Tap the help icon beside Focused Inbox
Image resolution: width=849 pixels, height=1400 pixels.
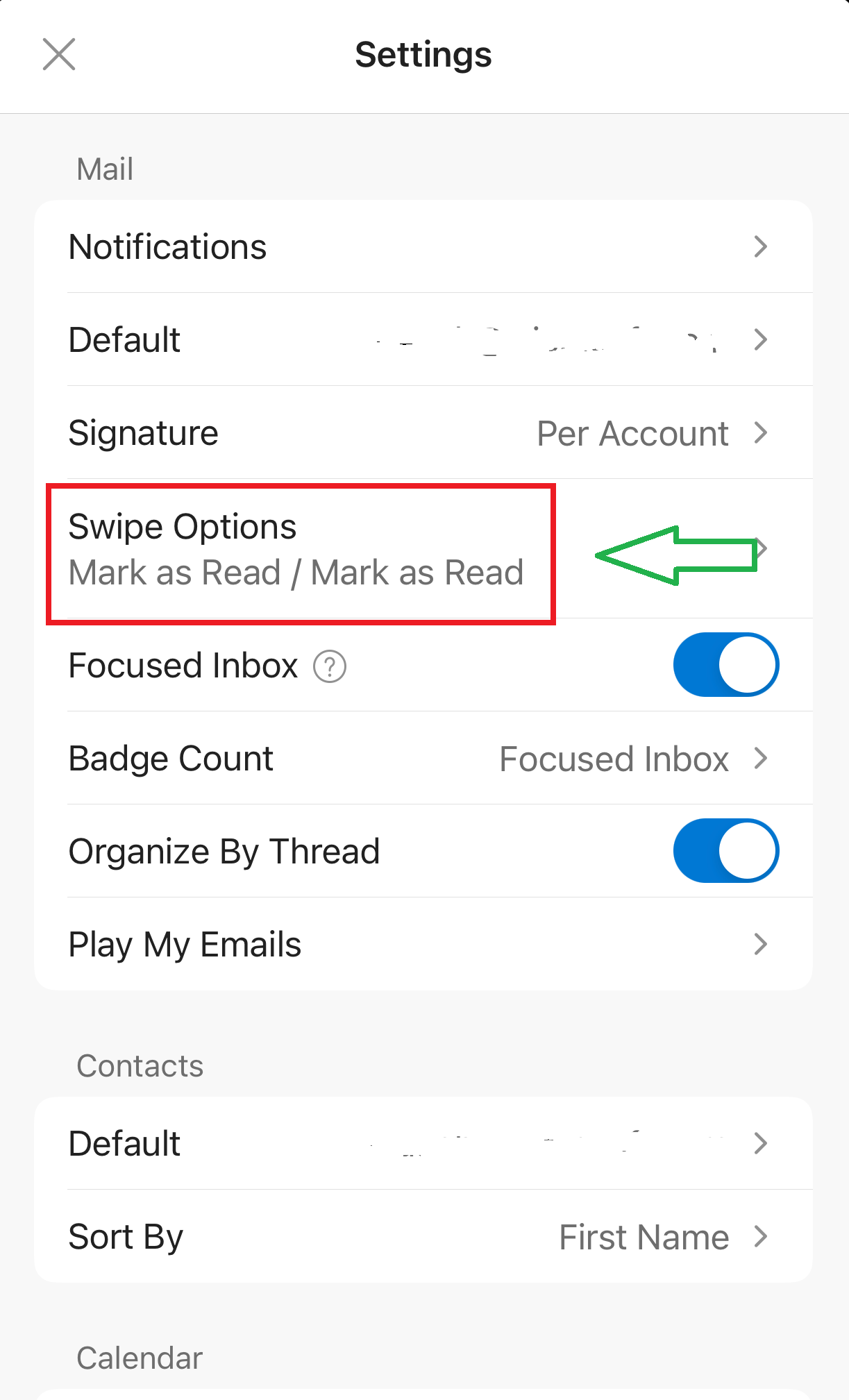(329, 666)
